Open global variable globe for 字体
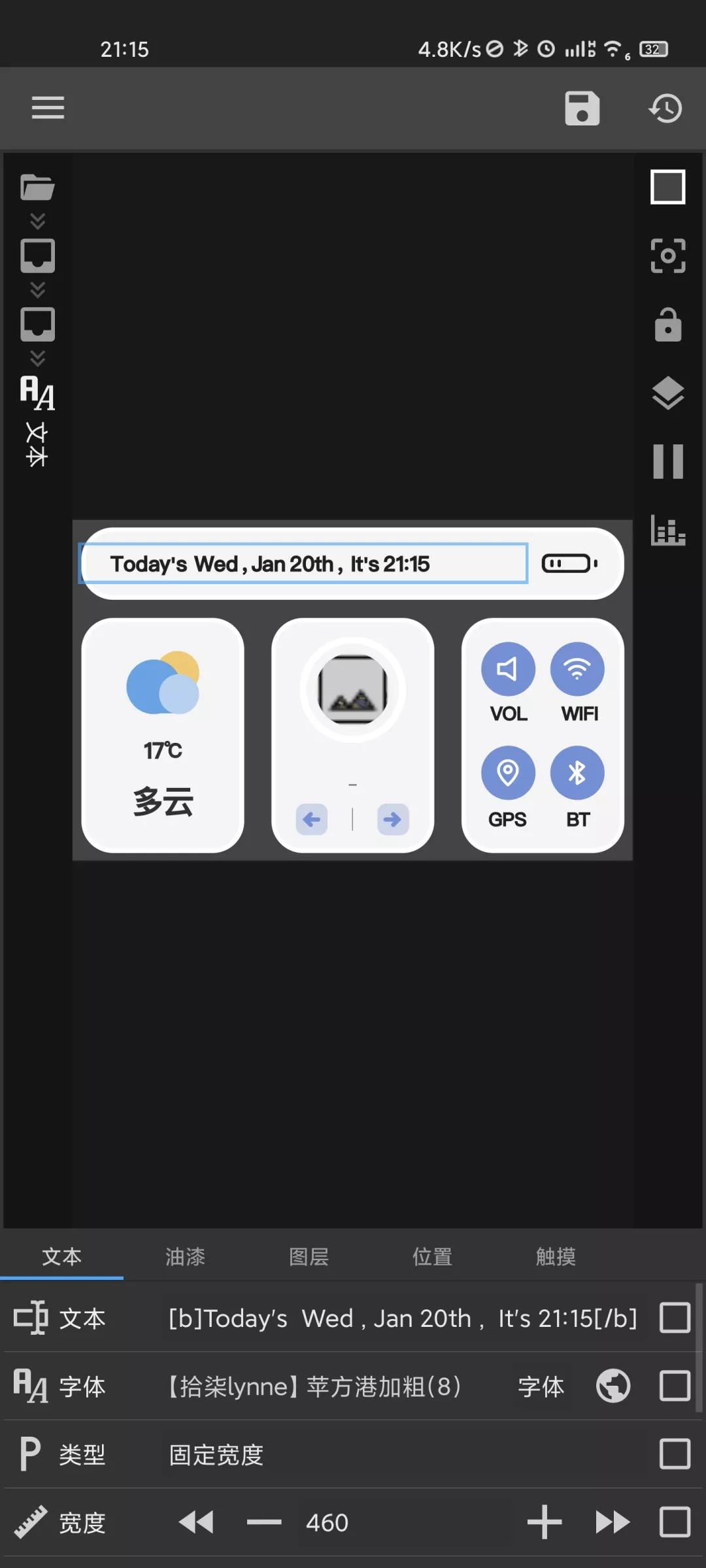Image resolution: width=706 pixels, height=1568 pixels. pos(613,1386)
